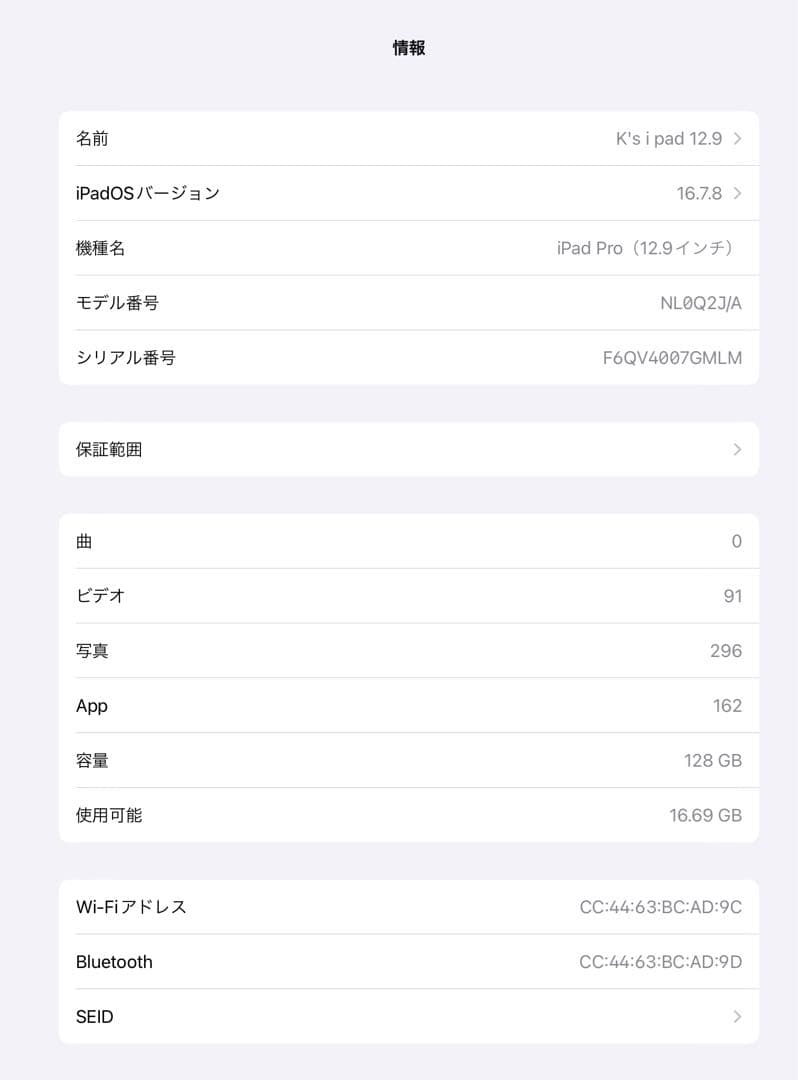Viewport: 798px width, 1080px height.
Task: Tap the iPadOS バージョン 16.7.8 row
Action: pyautogui.click(x=400, y=193)
